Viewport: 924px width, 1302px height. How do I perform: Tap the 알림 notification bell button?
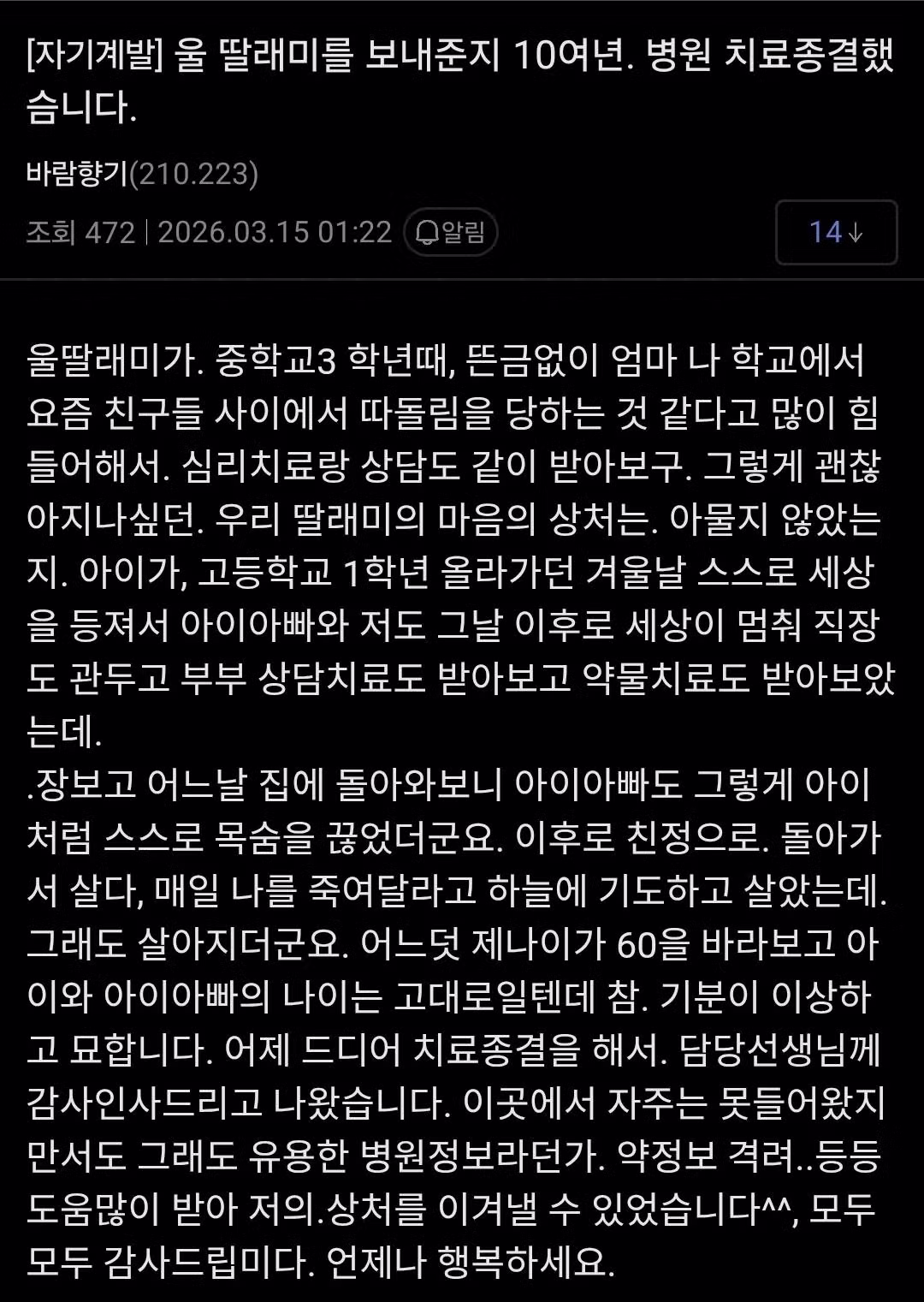click(450, 232)
